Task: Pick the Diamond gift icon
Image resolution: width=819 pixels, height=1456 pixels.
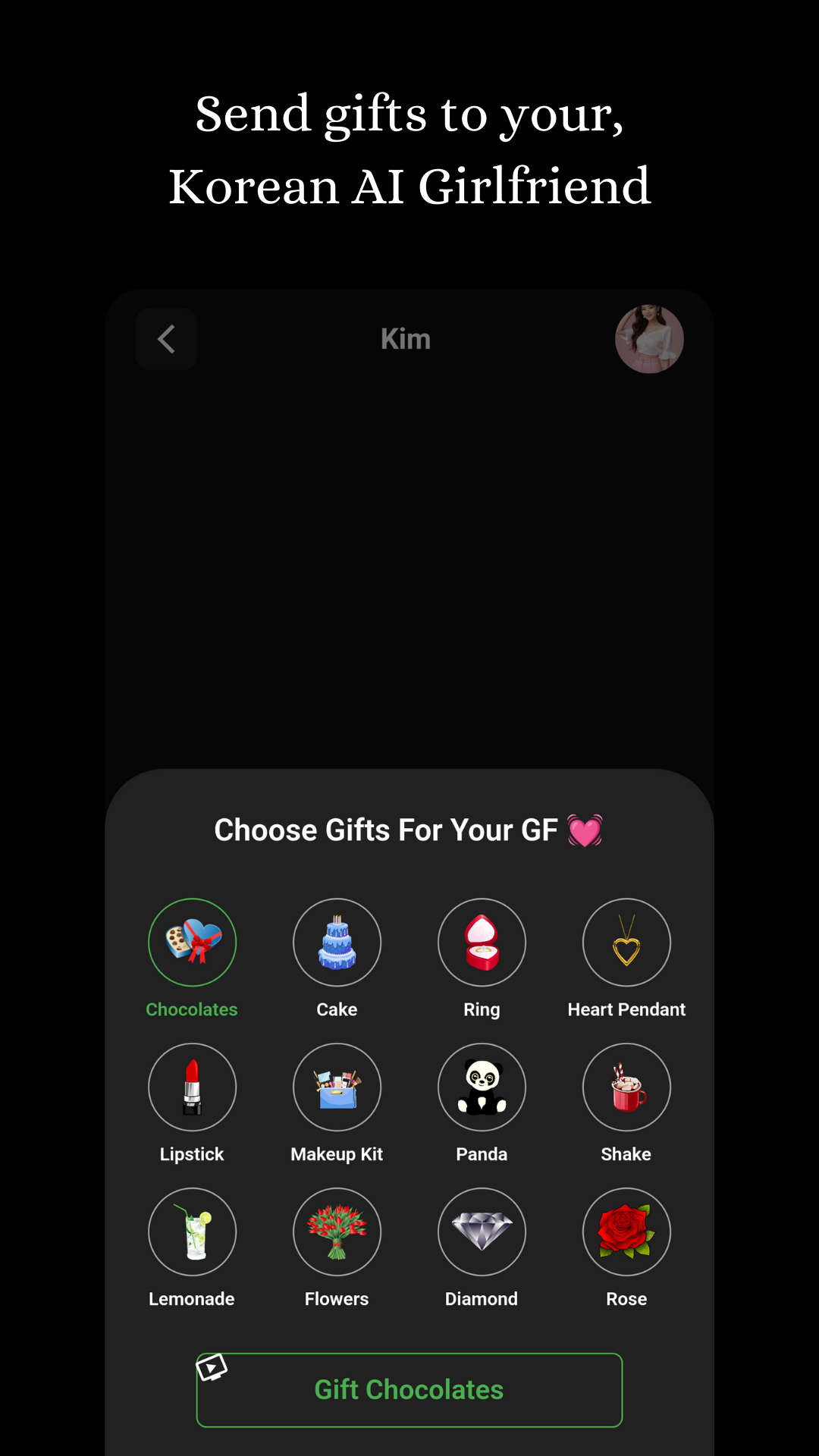Action: (x=482, y=1232)
